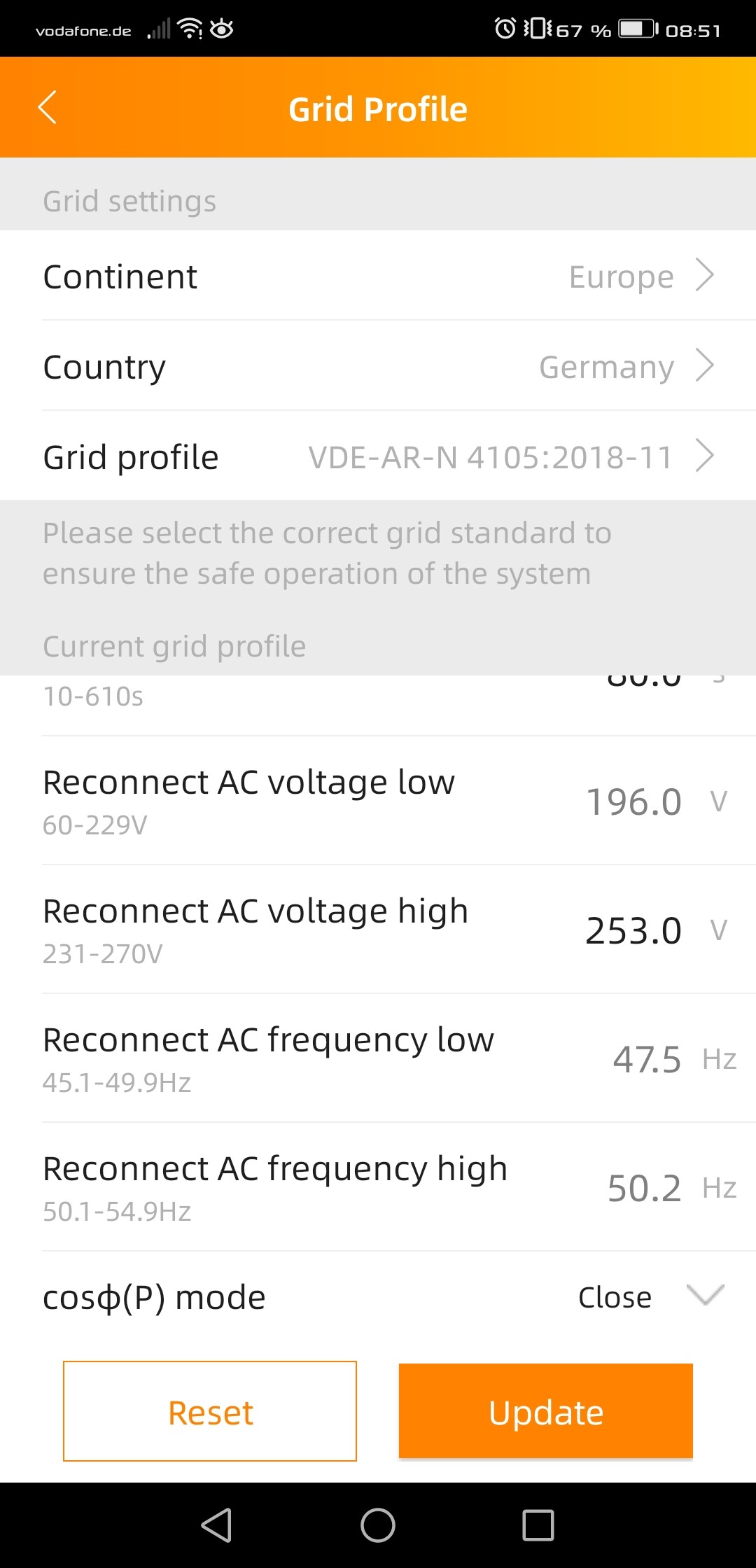Go back using the header arrow

tap(47, 108)
